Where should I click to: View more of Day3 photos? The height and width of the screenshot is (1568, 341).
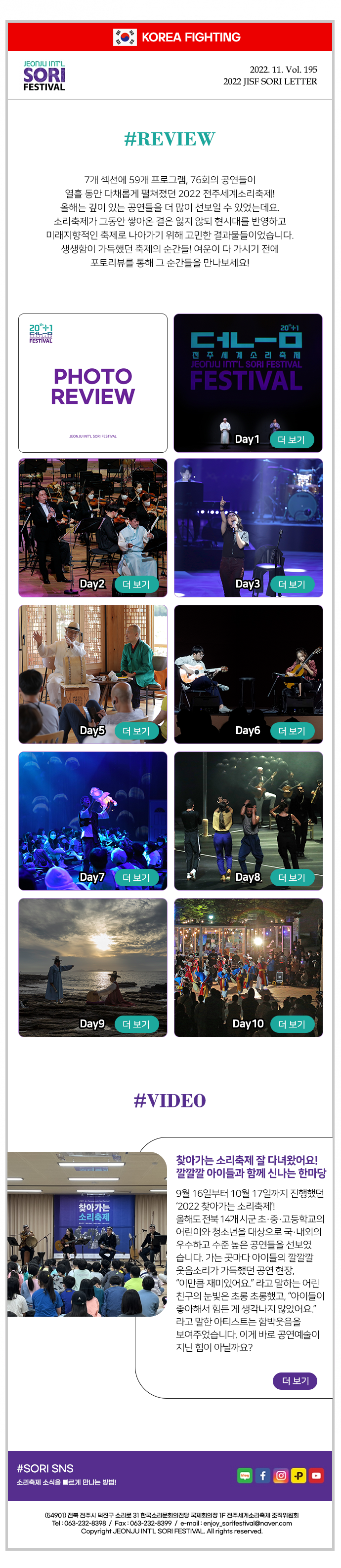click(x=292, y=585)
